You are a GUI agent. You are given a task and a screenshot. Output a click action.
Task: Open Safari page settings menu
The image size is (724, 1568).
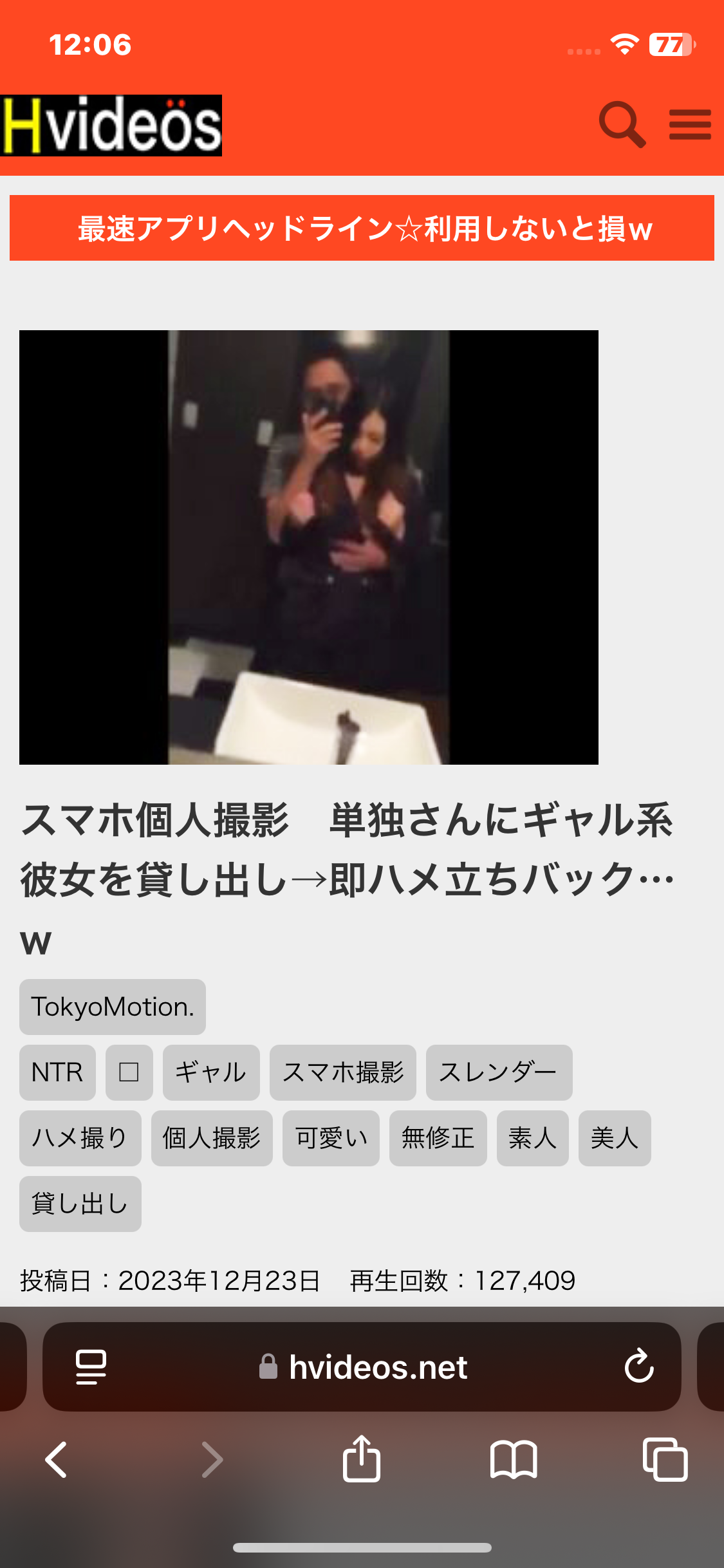(91, 1366)
